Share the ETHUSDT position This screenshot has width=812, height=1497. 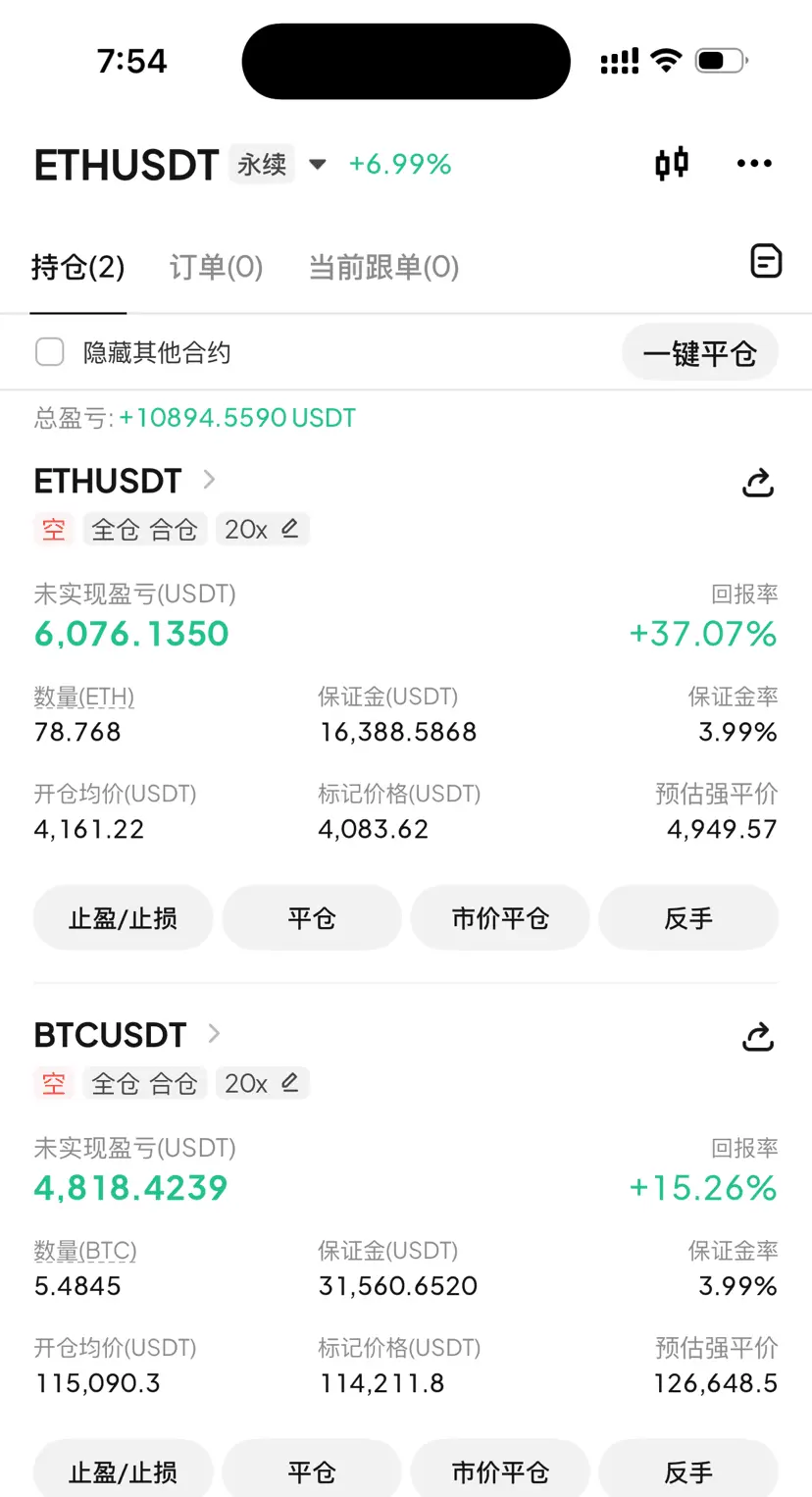(x=757, y=483)
